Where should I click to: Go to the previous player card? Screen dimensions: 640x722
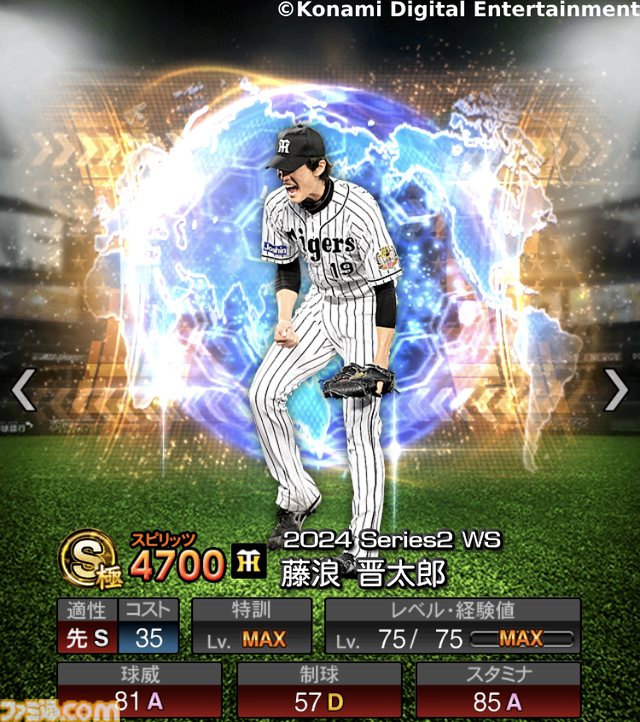point(23,389)
